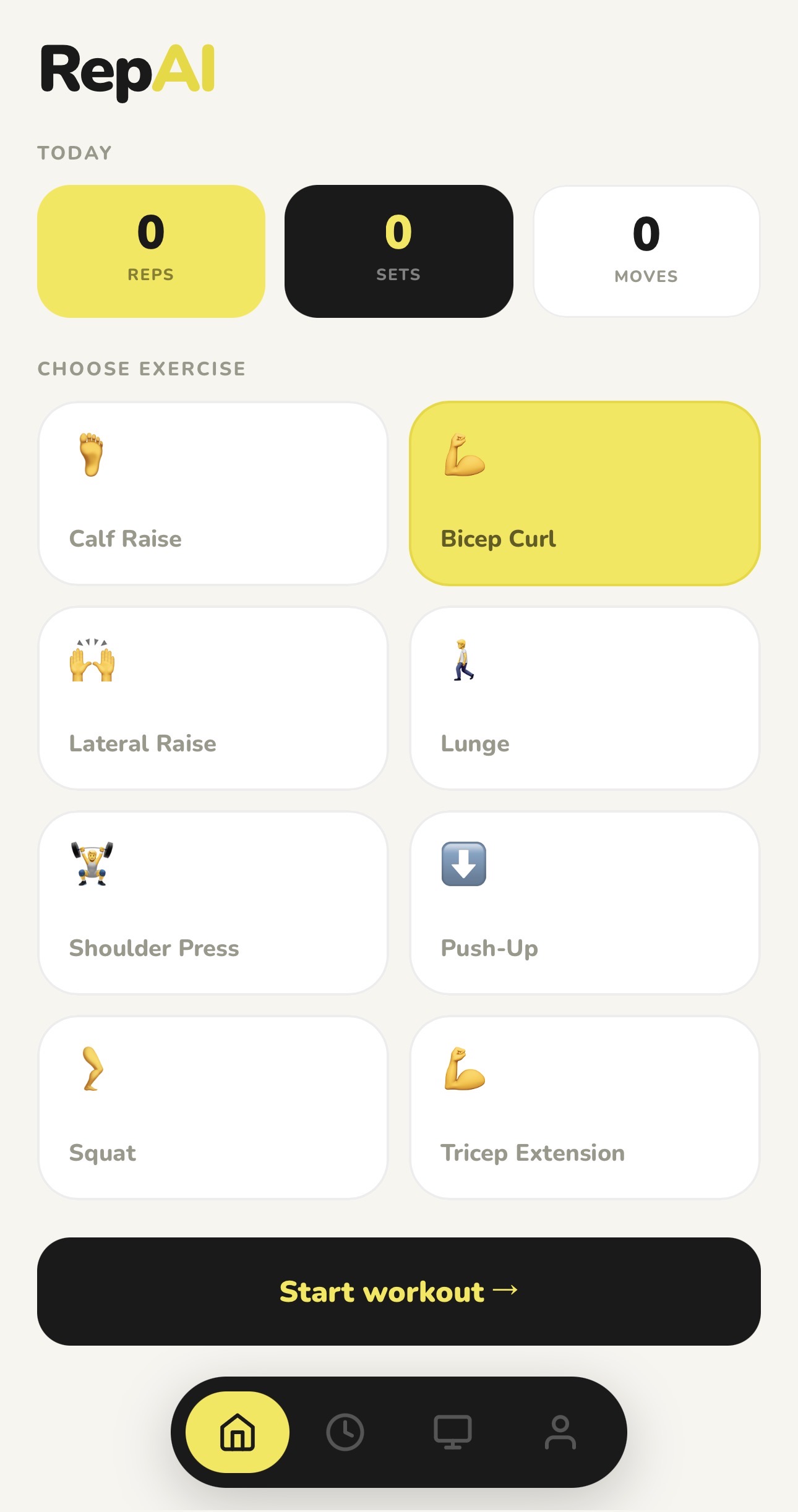Choose the Tricep Extension exercise
798x1512 pixels.
(x=585, y=1108)
